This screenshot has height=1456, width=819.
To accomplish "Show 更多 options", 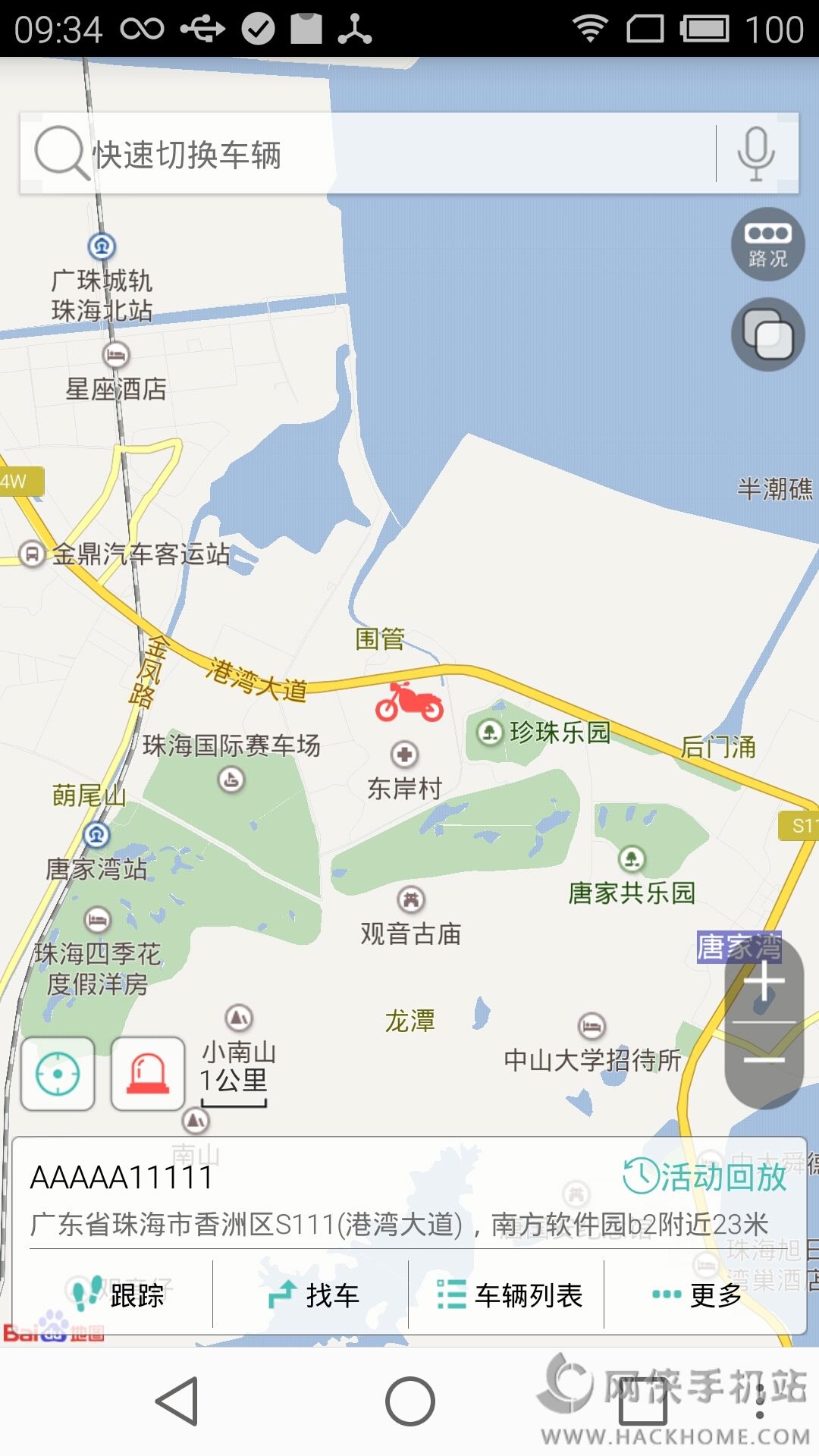I will pos(698,1295).
